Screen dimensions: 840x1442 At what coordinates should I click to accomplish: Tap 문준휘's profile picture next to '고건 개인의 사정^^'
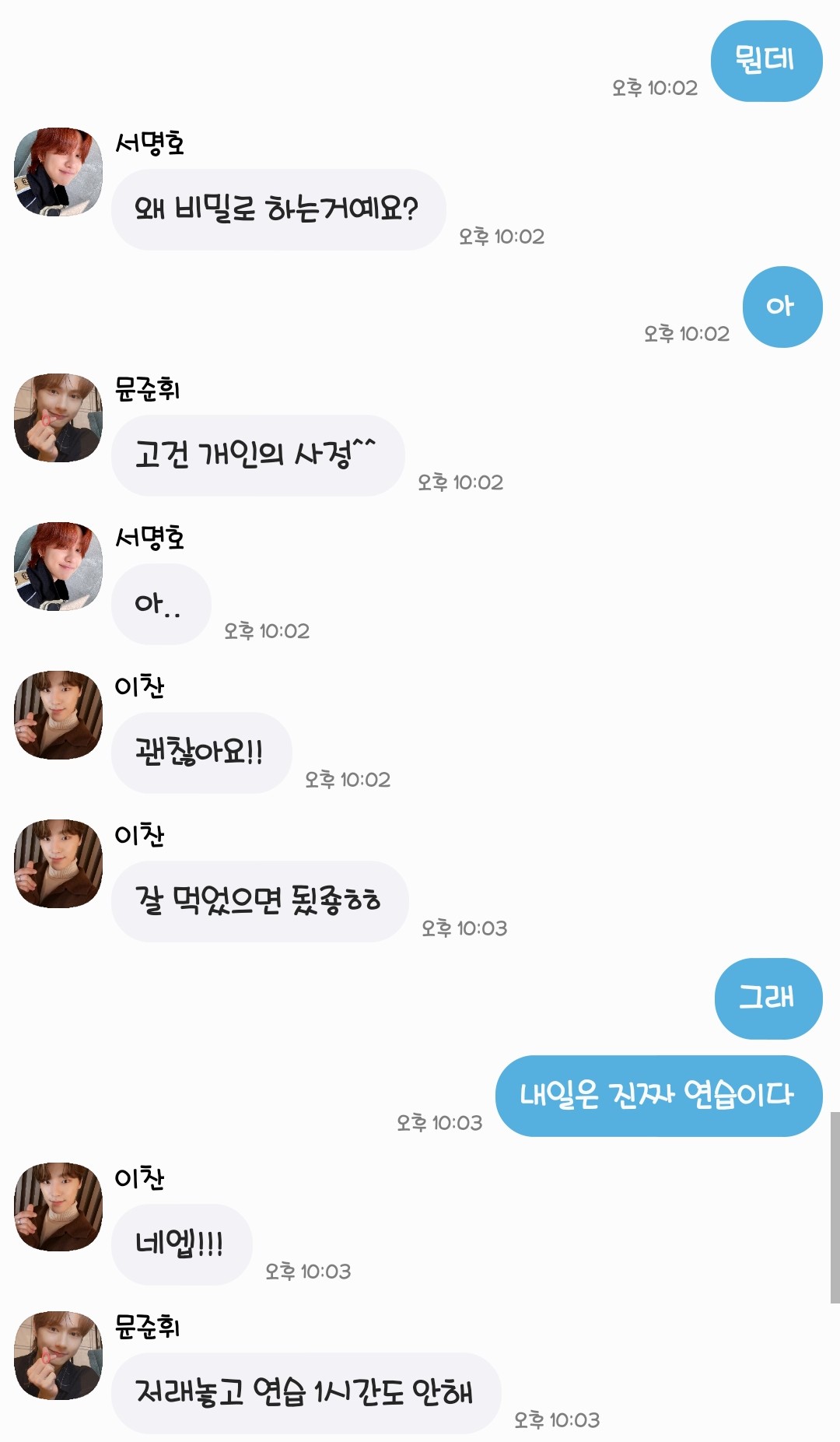point(58,418)
